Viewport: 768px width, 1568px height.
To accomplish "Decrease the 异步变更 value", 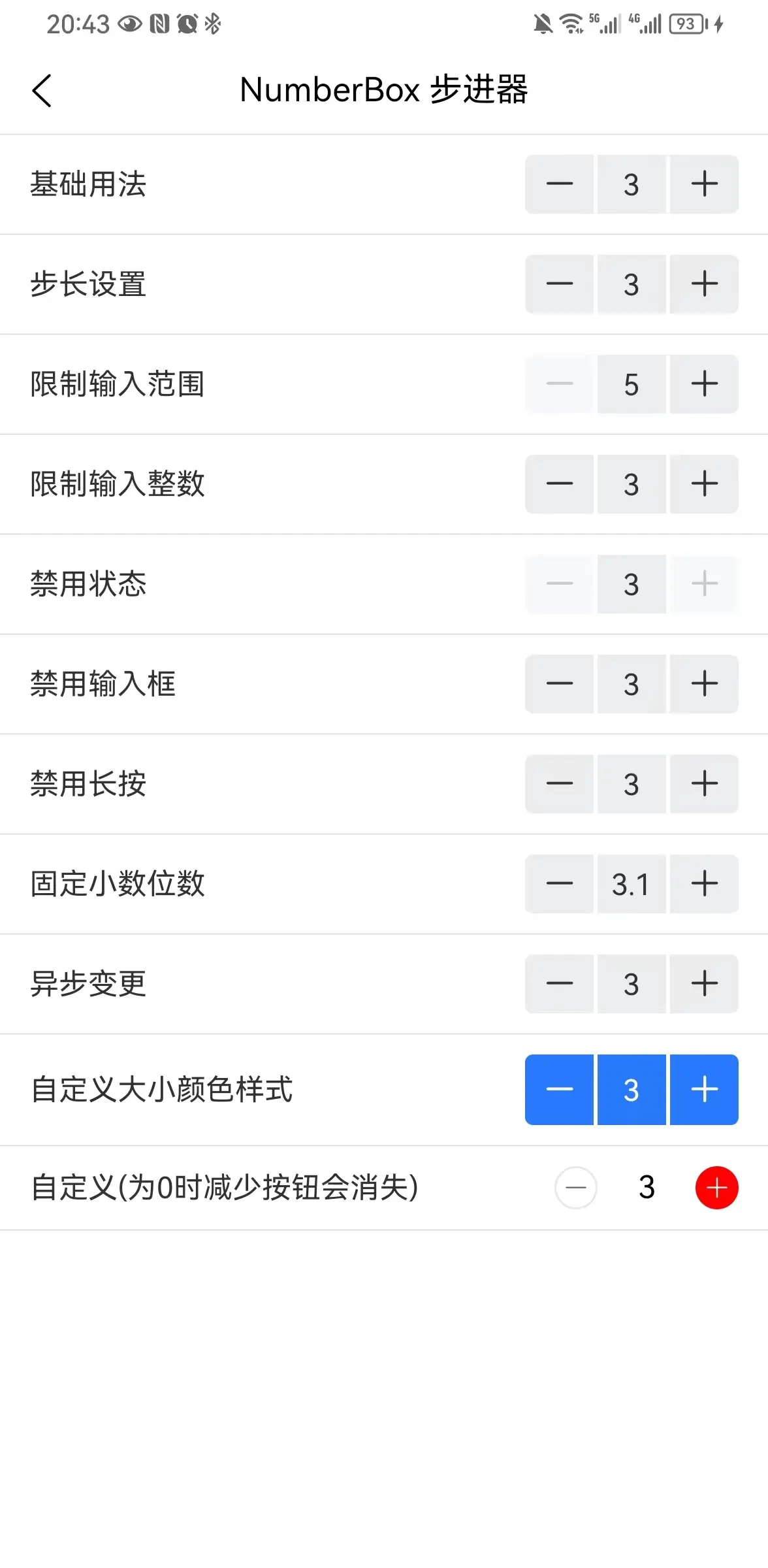I will (x=560, y=984).
